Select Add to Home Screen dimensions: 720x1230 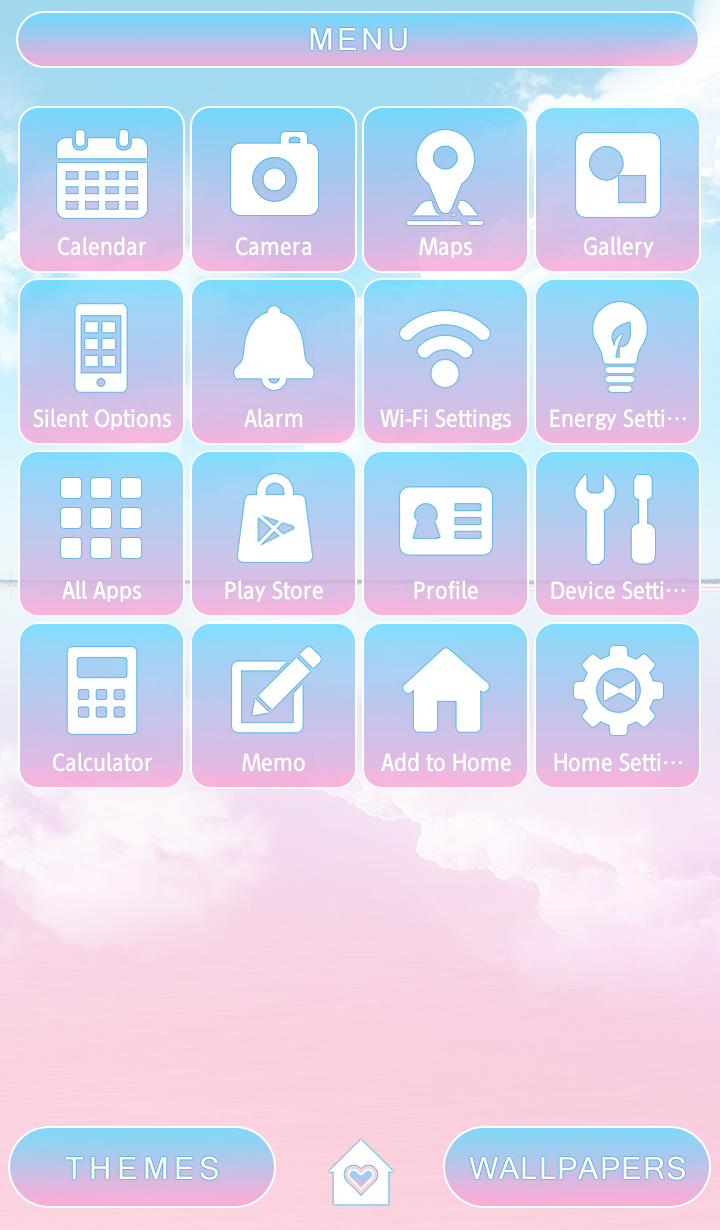pyautogui.click(x=445, y=705)
